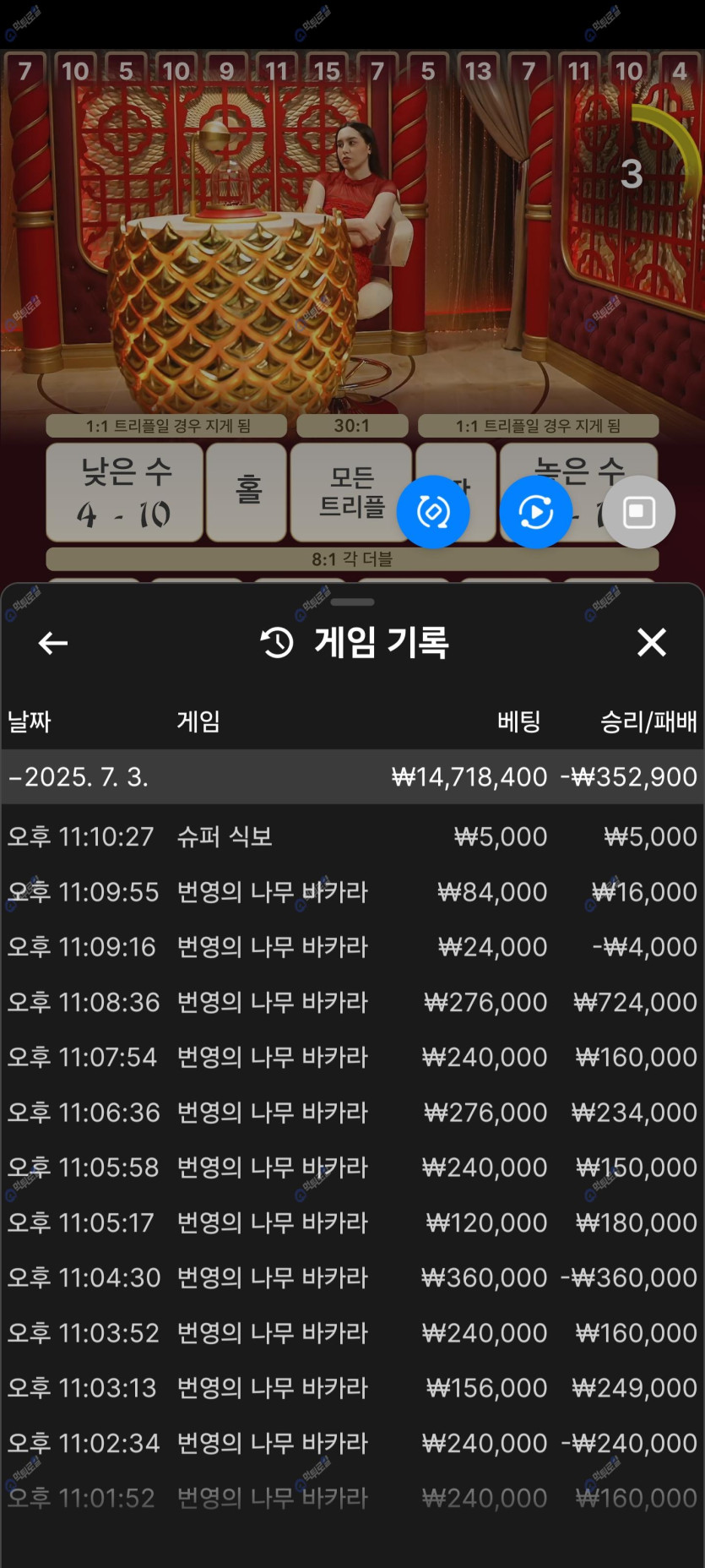Bet on low numbers 4-10
Screen dimensions: 705x1568
[124, 493]
